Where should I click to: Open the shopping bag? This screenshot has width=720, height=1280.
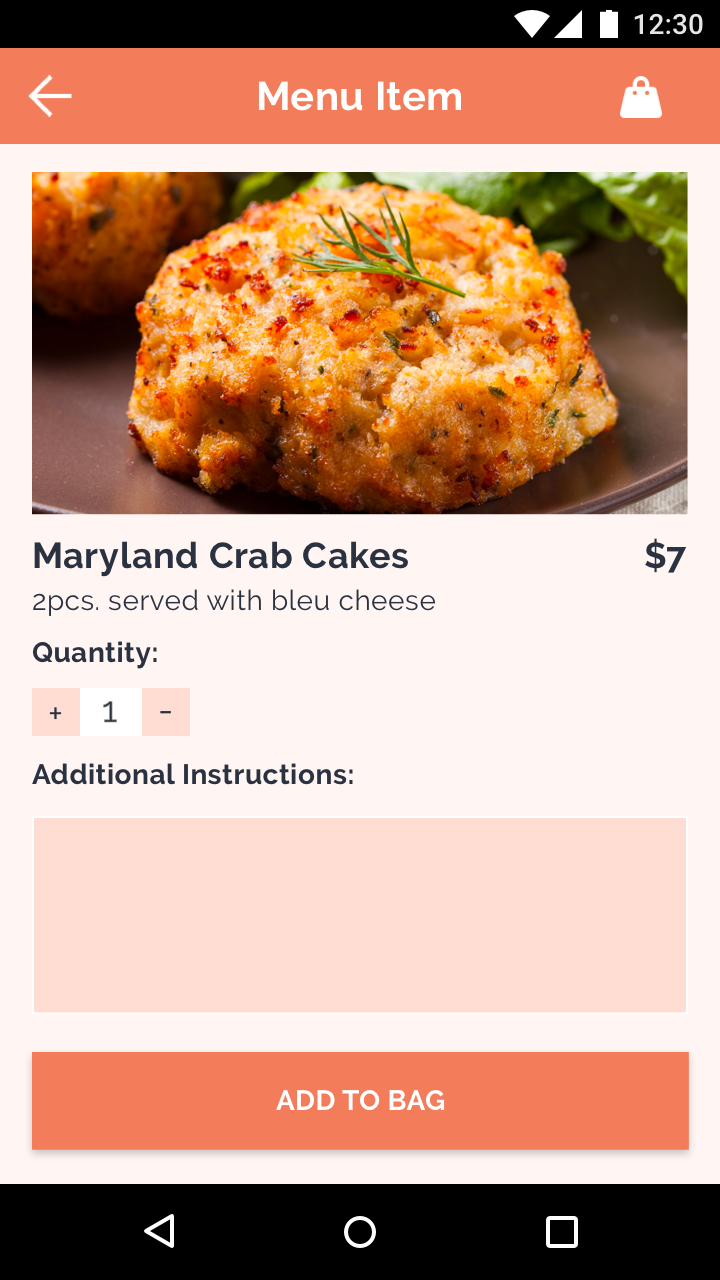click(x=641, y=98)
